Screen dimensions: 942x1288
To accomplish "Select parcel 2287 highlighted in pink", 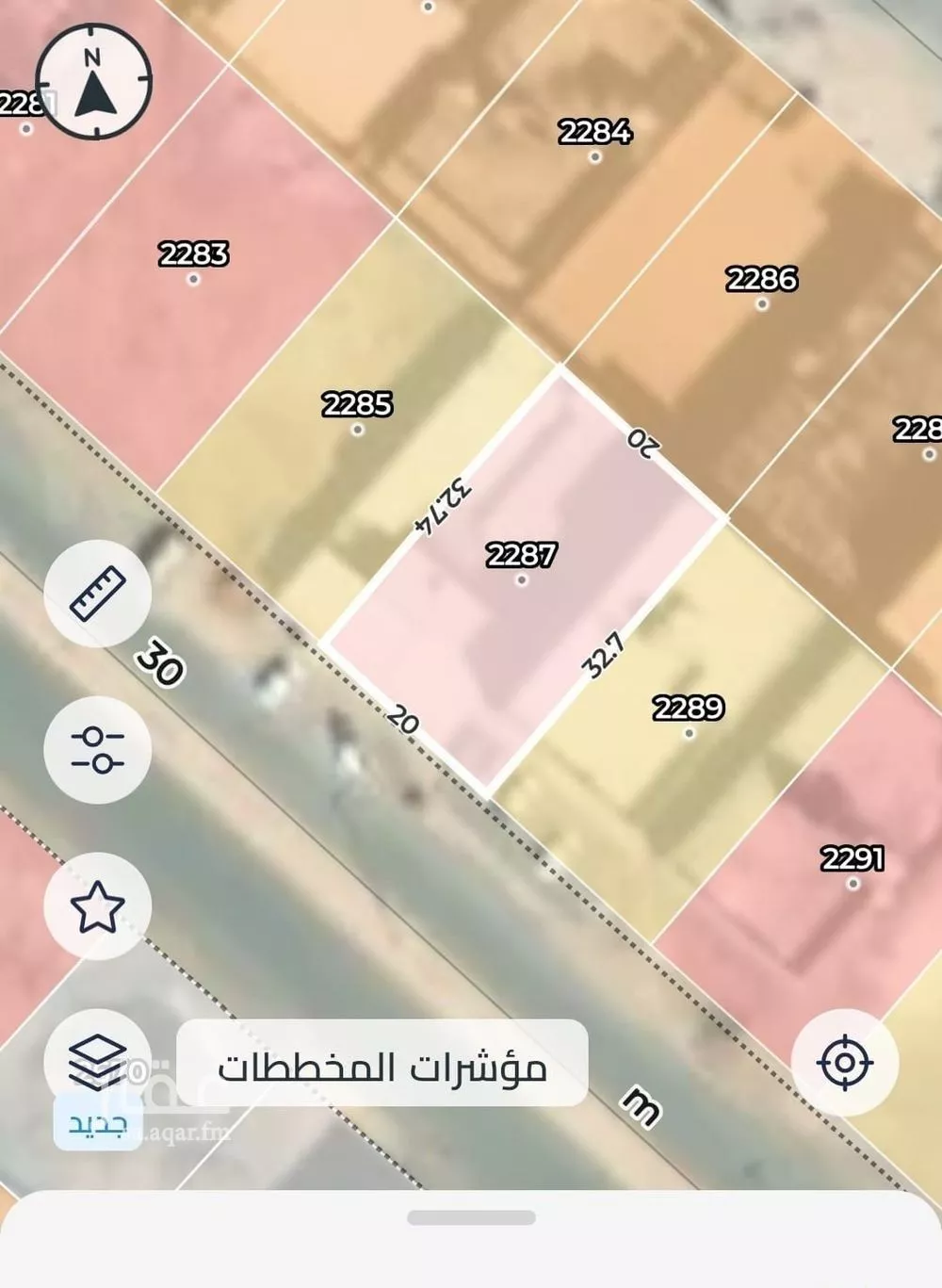I will [520, 556].
